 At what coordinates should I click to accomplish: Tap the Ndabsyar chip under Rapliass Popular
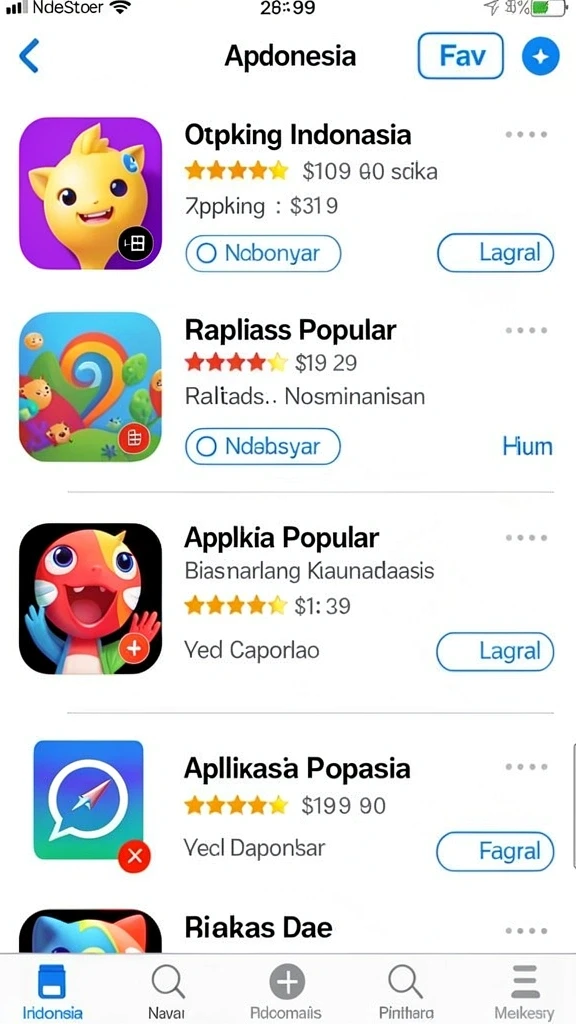[x=263, y=447]
